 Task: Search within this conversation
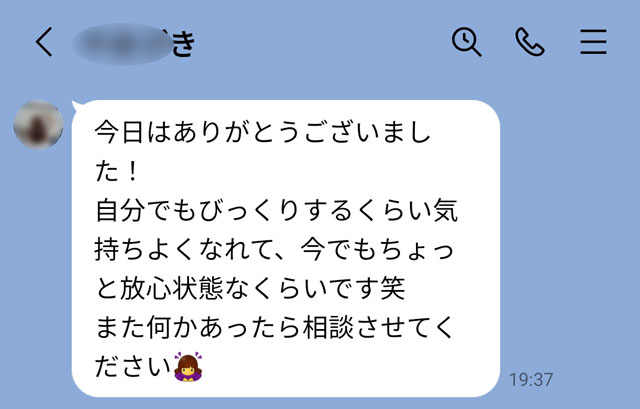[466, 42]
